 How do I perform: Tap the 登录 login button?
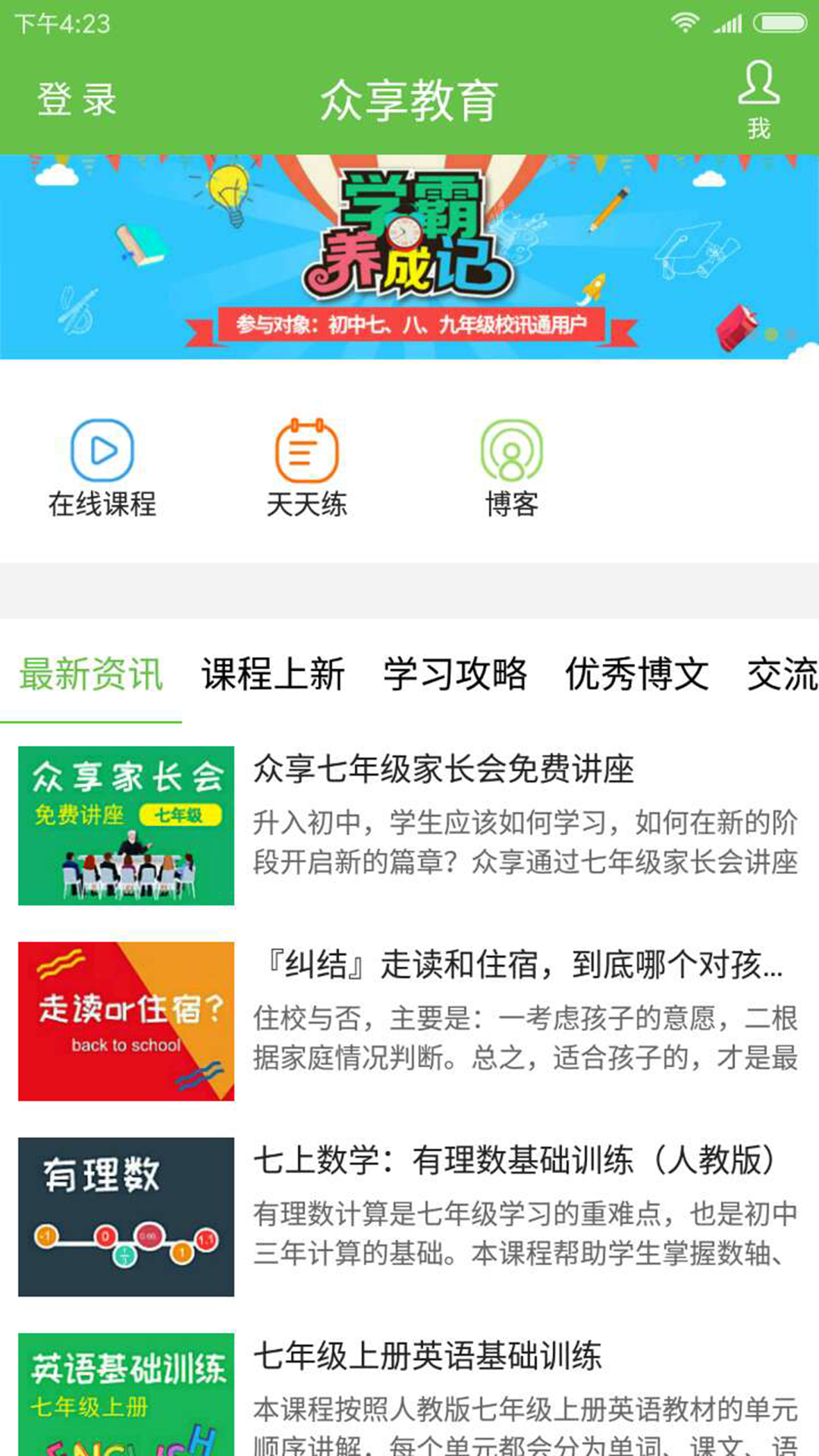tap(77, 99)
